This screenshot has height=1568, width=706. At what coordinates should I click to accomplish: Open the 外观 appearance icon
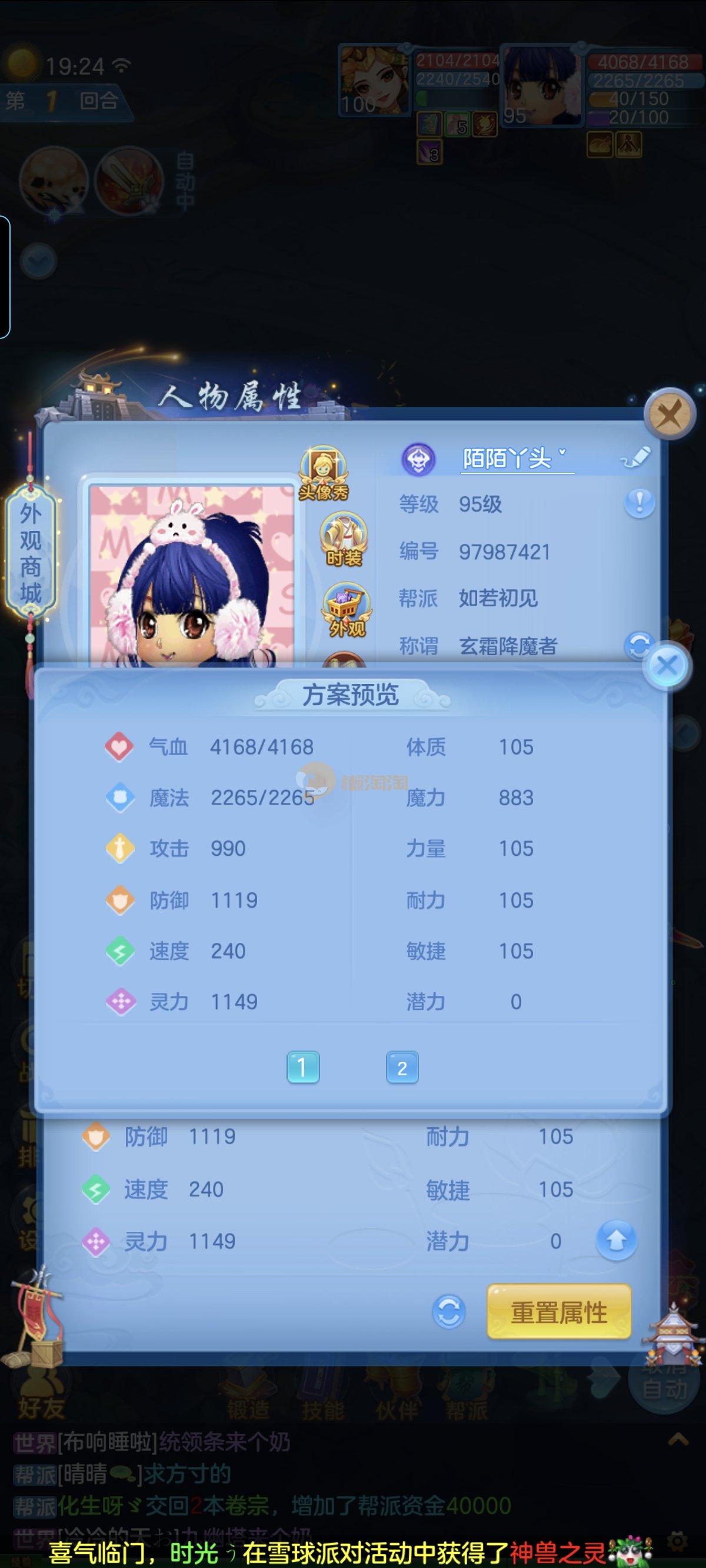[347, 610]
